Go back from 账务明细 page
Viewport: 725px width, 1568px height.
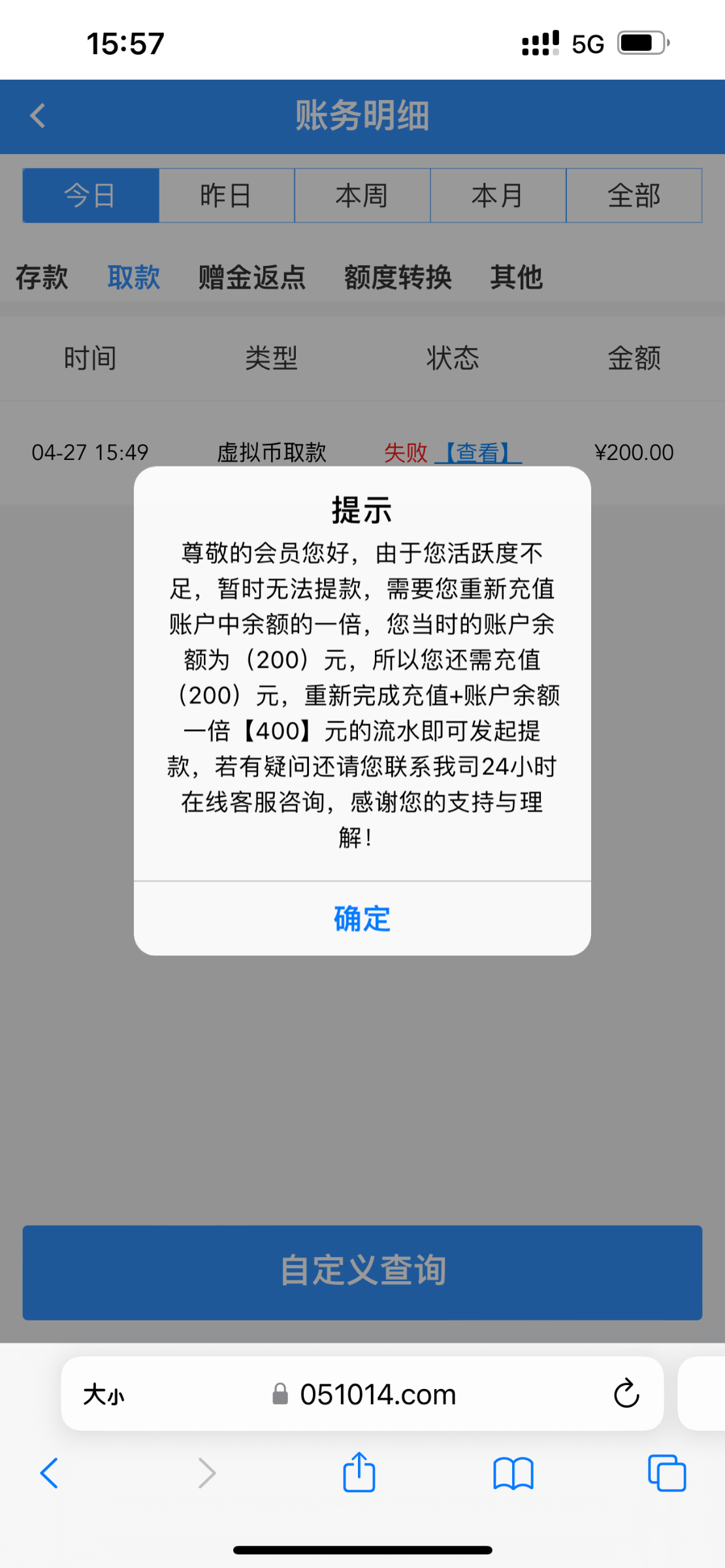coord(38,116)
